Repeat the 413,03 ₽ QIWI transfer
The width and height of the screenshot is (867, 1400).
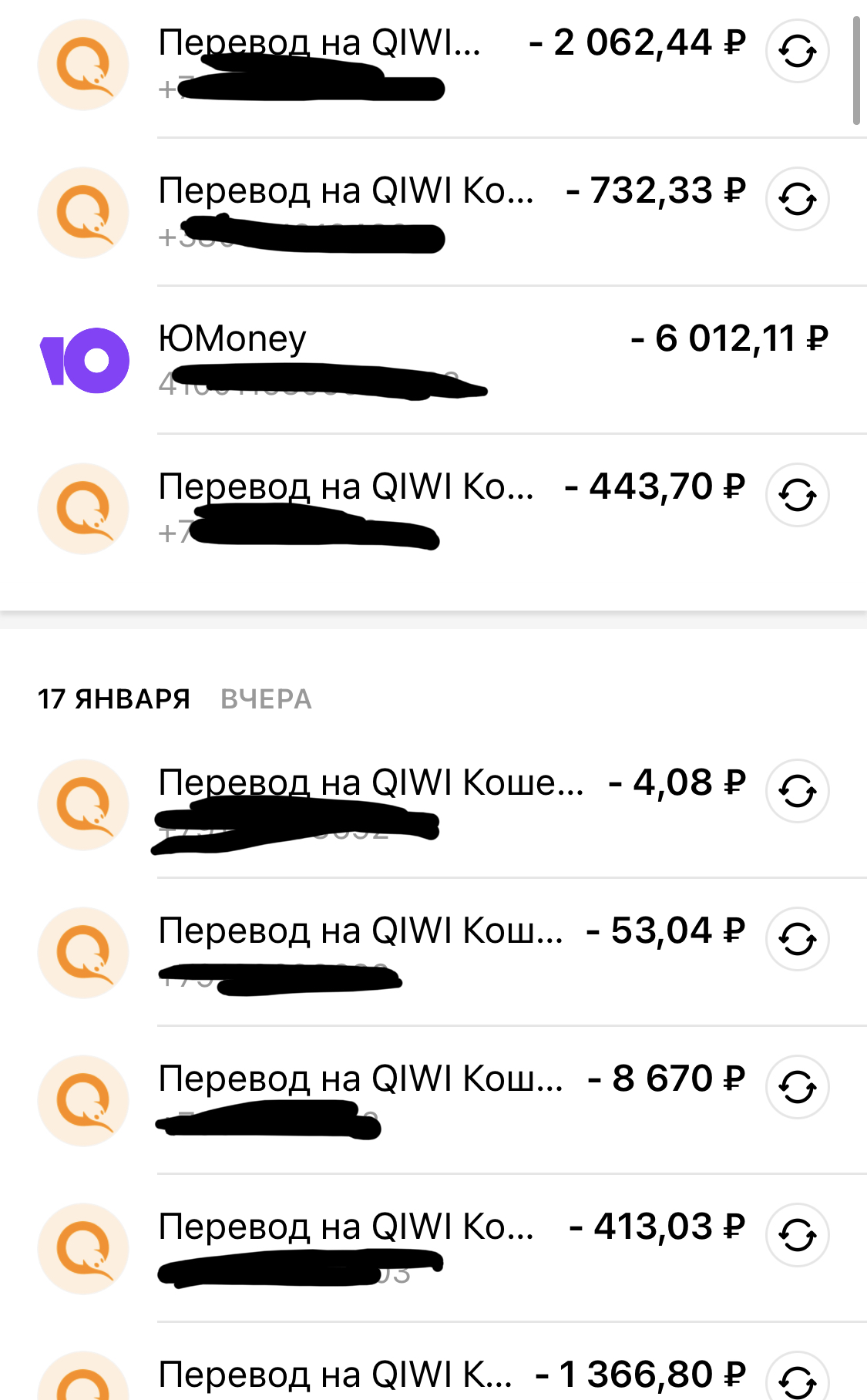pos(797,1235)
